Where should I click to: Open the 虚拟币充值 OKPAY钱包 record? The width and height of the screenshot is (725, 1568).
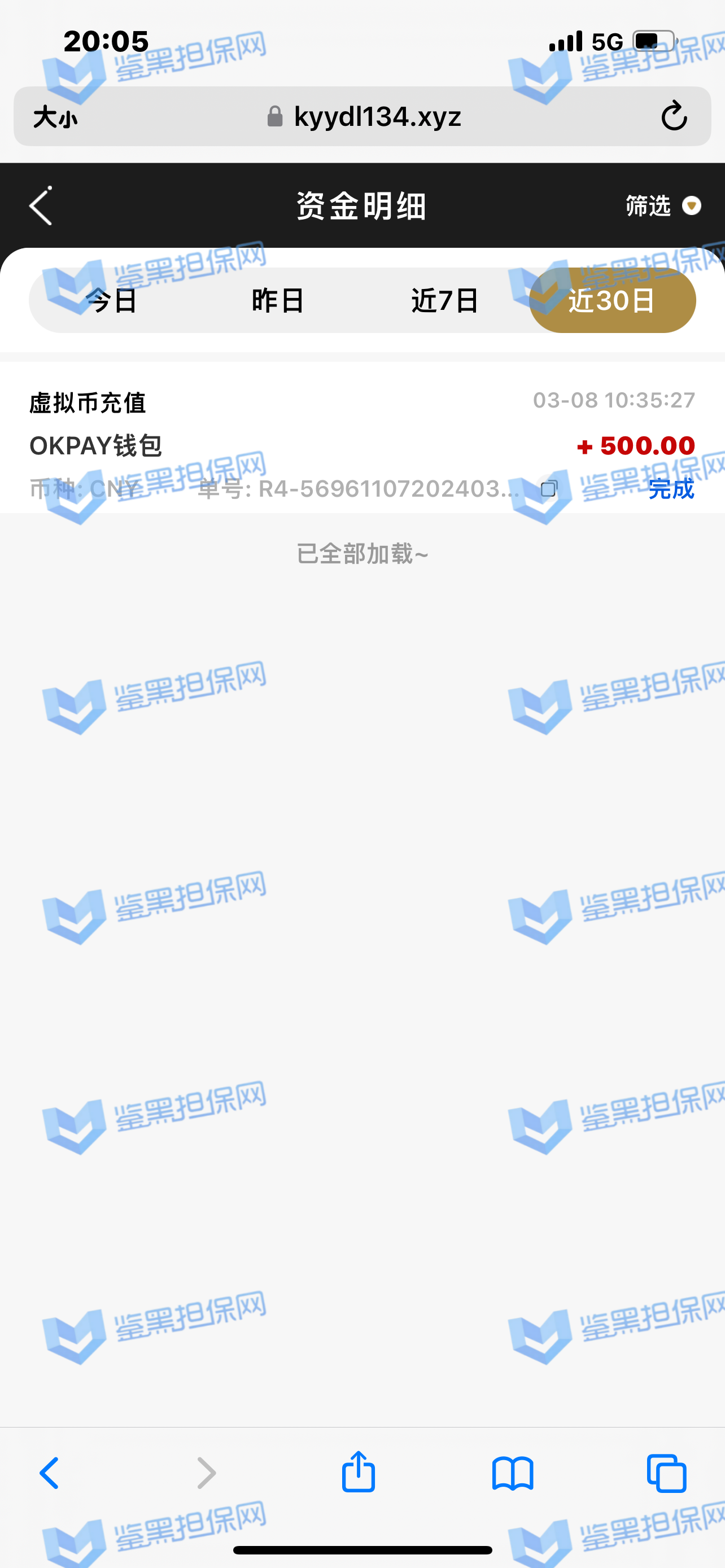point(362,445)
